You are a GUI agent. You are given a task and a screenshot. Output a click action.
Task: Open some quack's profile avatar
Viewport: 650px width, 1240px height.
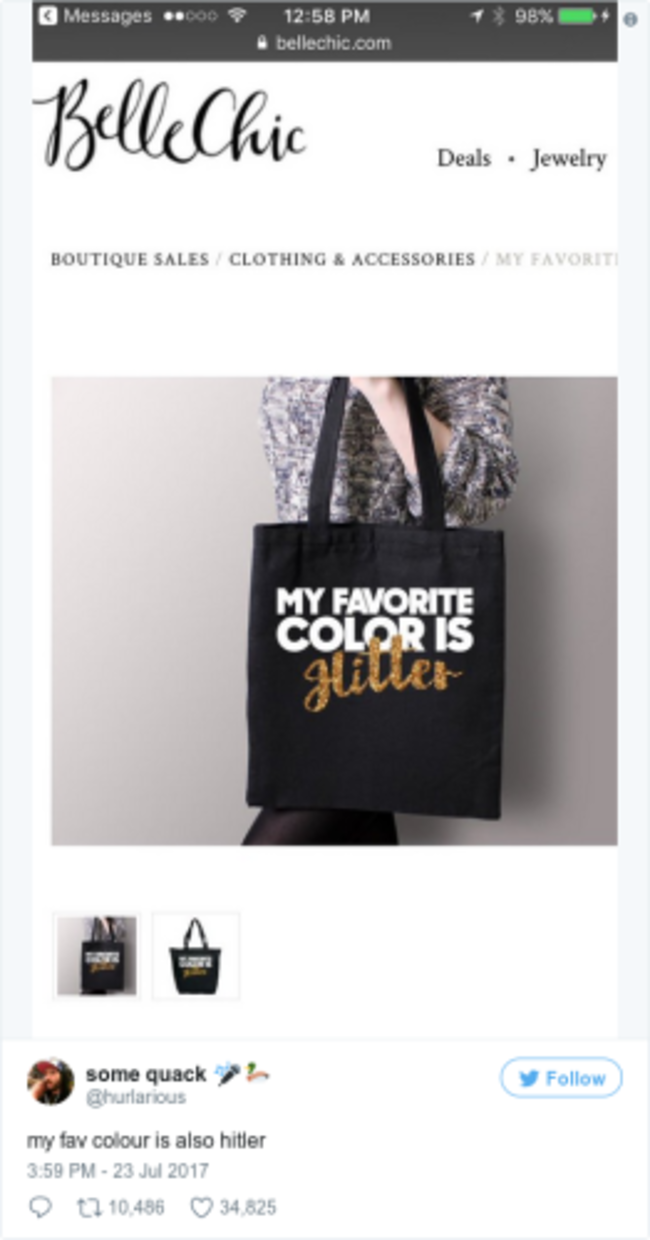click(x=50, y=1081)
